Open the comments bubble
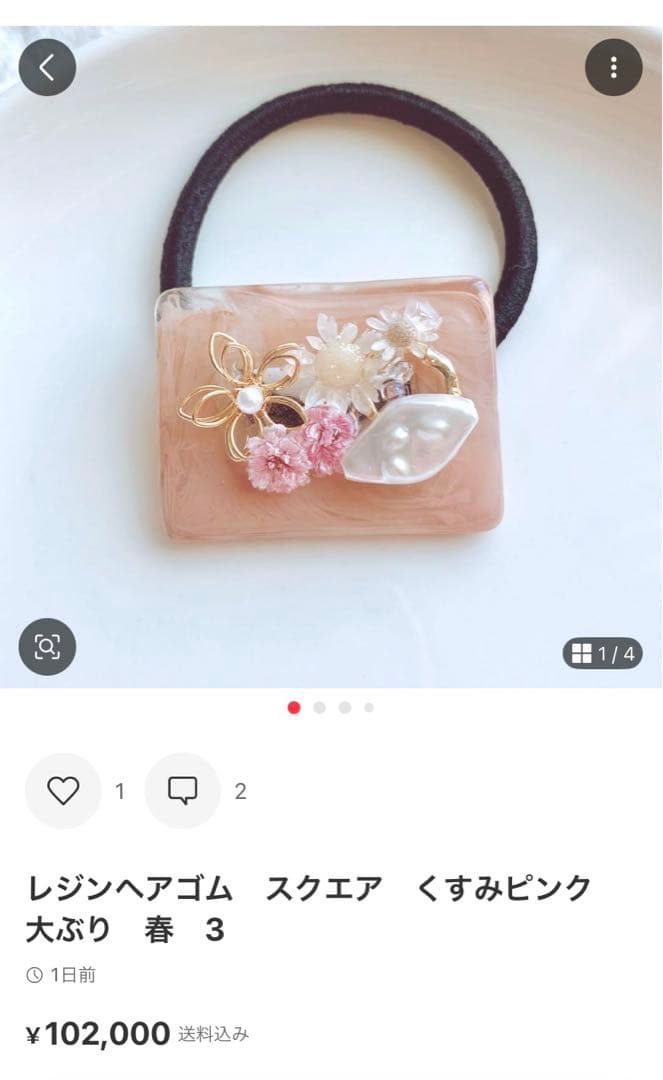The width and height of the screenshot is (663, 1080). point(182,791)
